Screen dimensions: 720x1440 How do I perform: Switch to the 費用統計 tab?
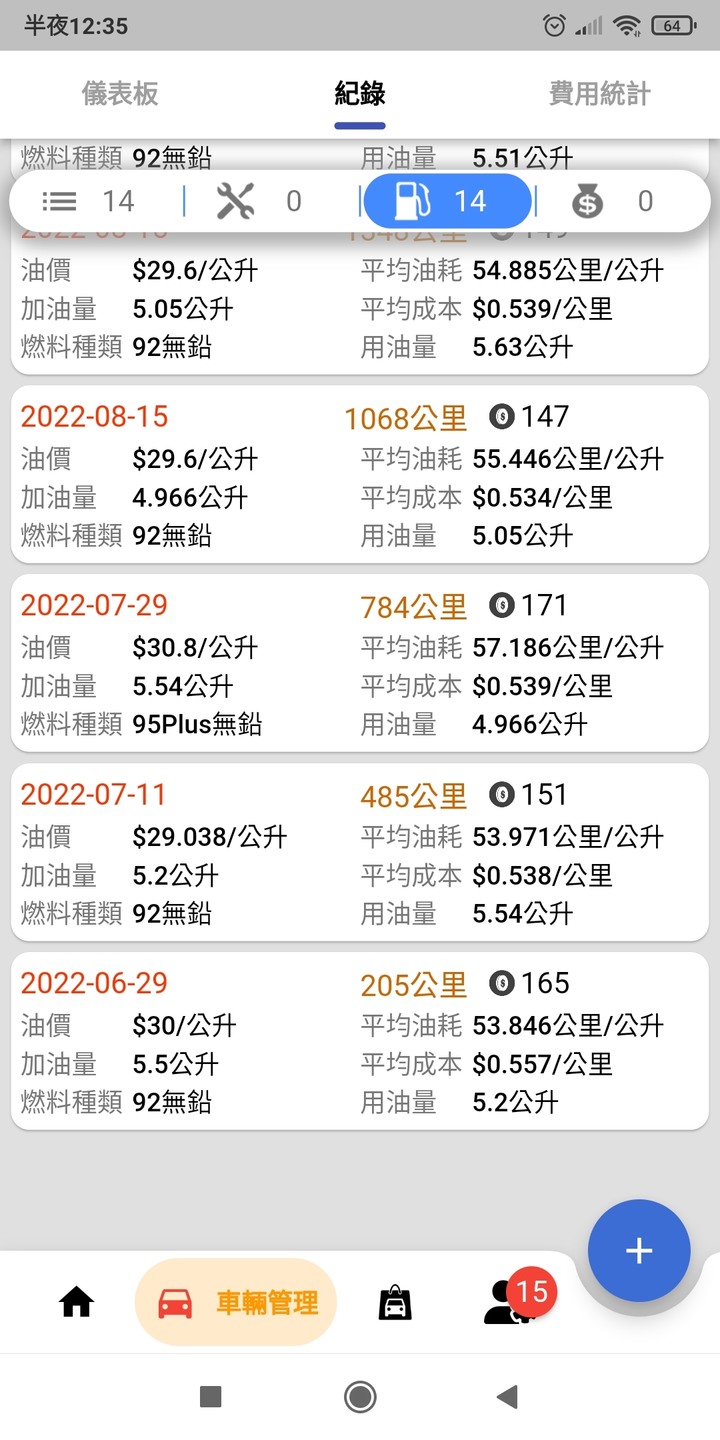pyautogui.click(x=599, y=94)
